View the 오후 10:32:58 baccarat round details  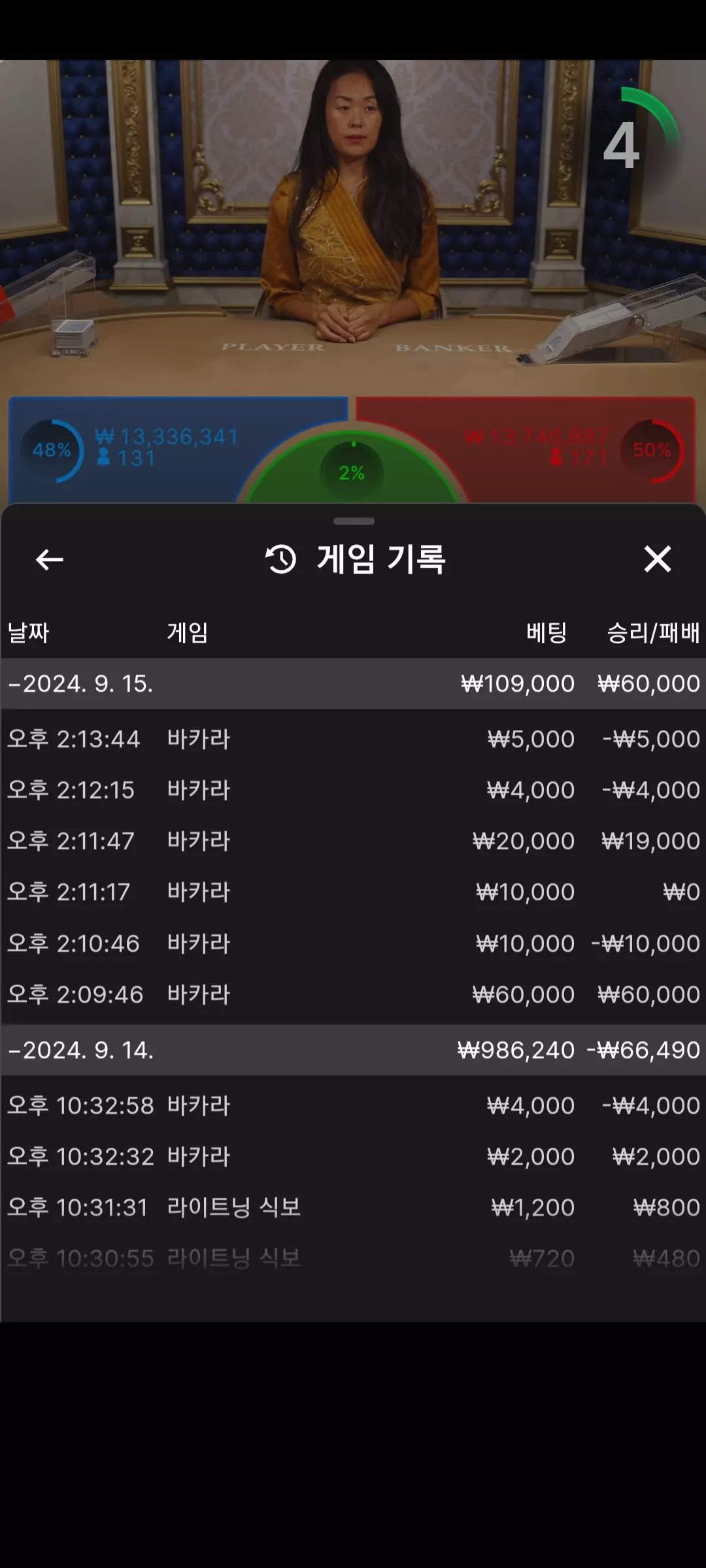click(x=353, y=1105)
